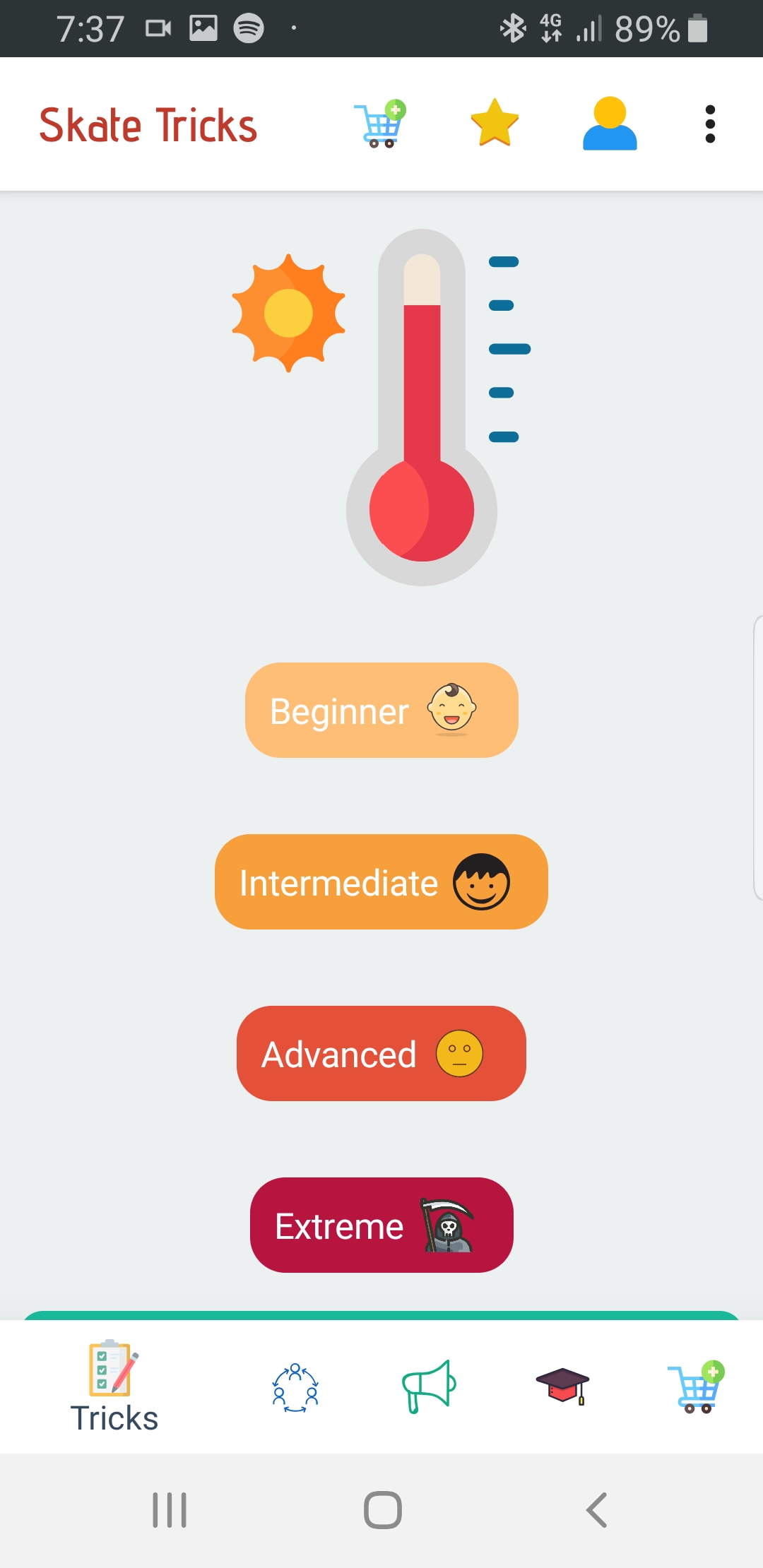Screen dimensions: 763x1568
Task: Open the shop cart tab in bottom bar
Action: pyautogui.click(x=696, y=1387)
